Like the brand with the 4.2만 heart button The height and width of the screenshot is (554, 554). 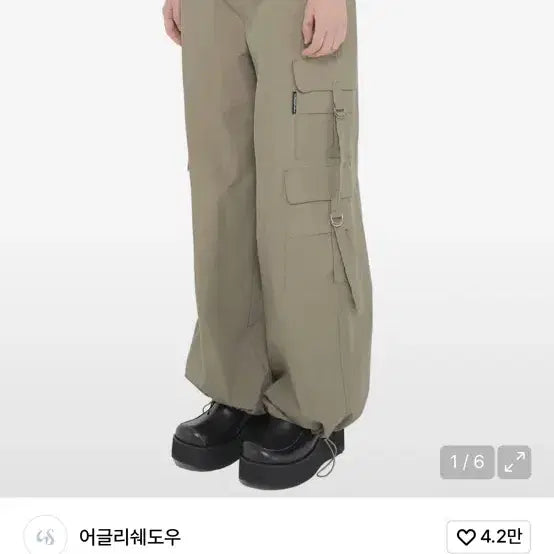(x=489, y=537)
